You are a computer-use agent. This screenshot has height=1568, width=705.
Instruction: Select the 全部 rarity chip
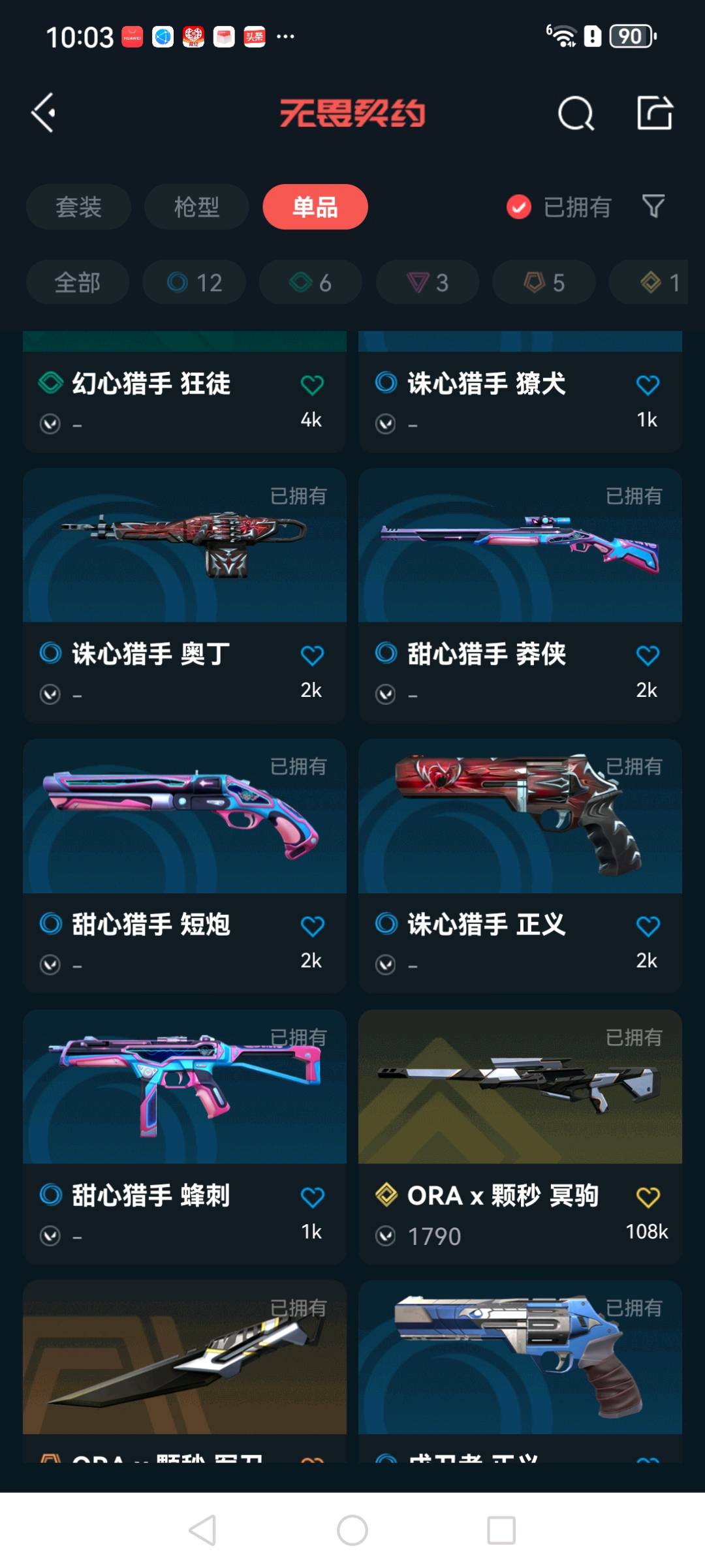tap(77, 283)
